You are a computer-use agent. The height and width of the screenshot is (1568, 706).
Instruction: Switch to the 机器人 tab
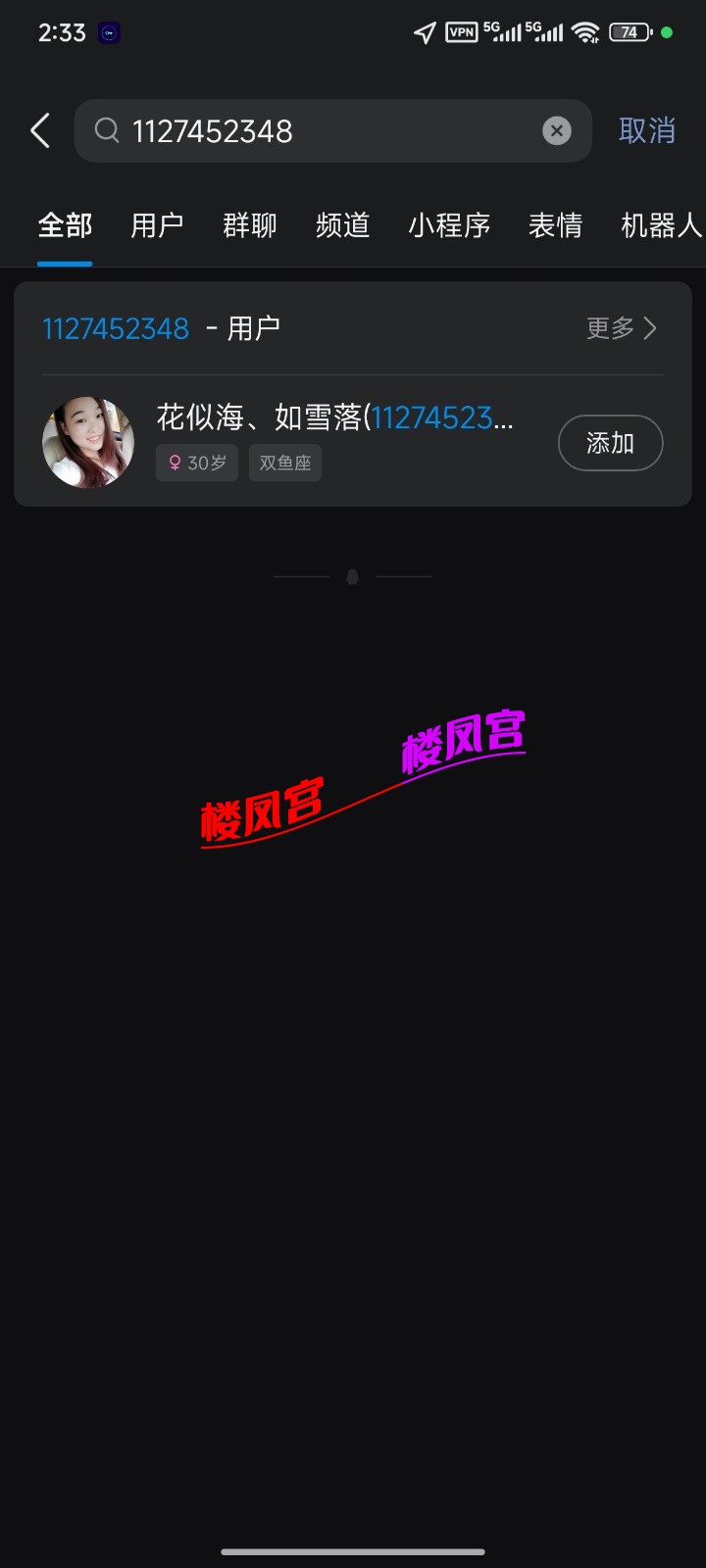(x=661, y=225)
